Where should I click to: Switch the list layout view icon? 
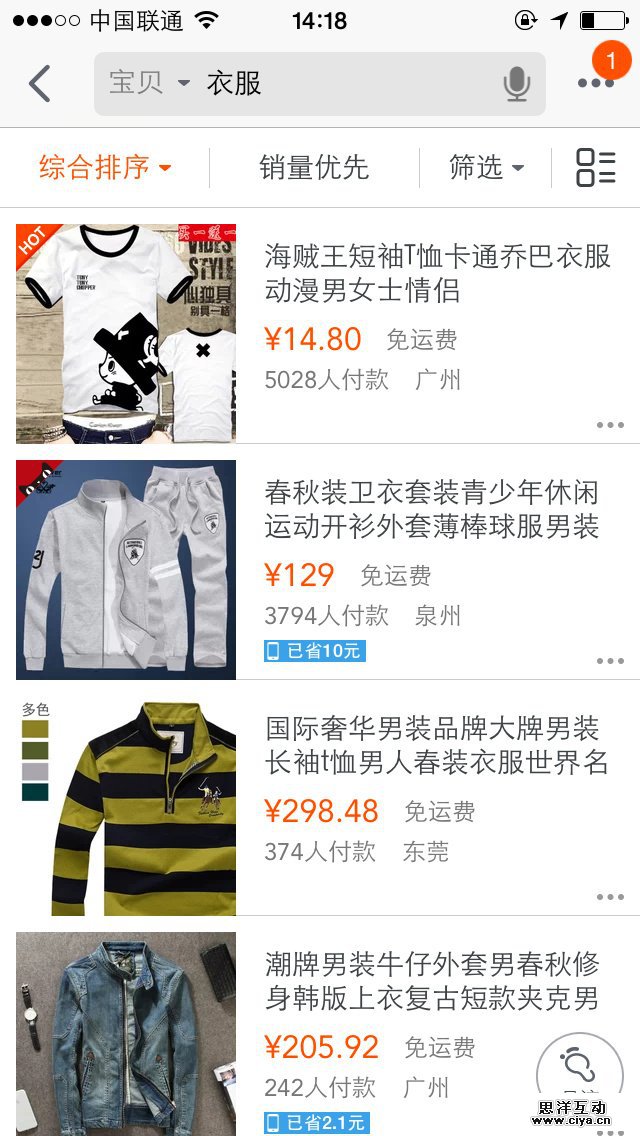pyautogui.click(x=596, y=168)
